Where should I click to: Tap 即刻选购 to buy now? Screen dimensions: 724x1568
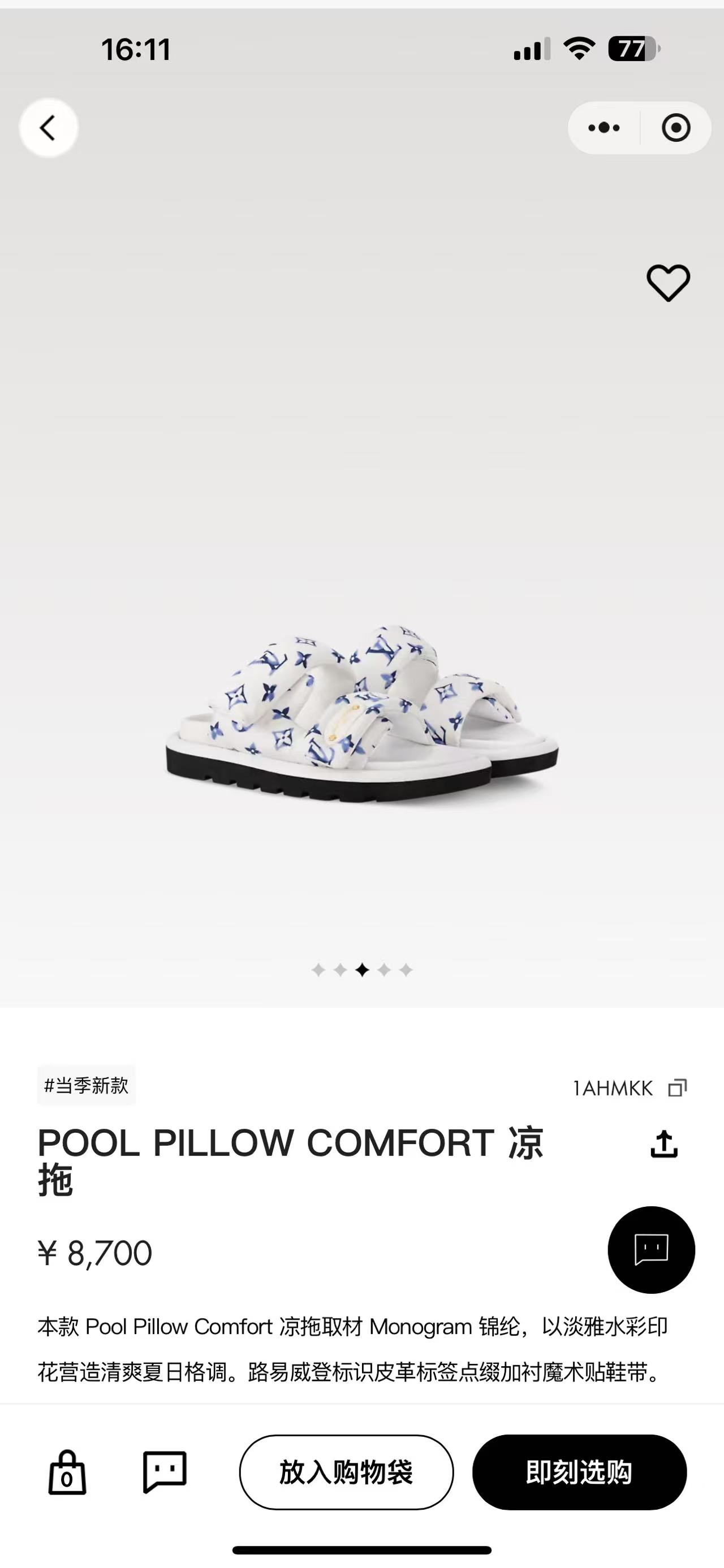point(578,1472)
